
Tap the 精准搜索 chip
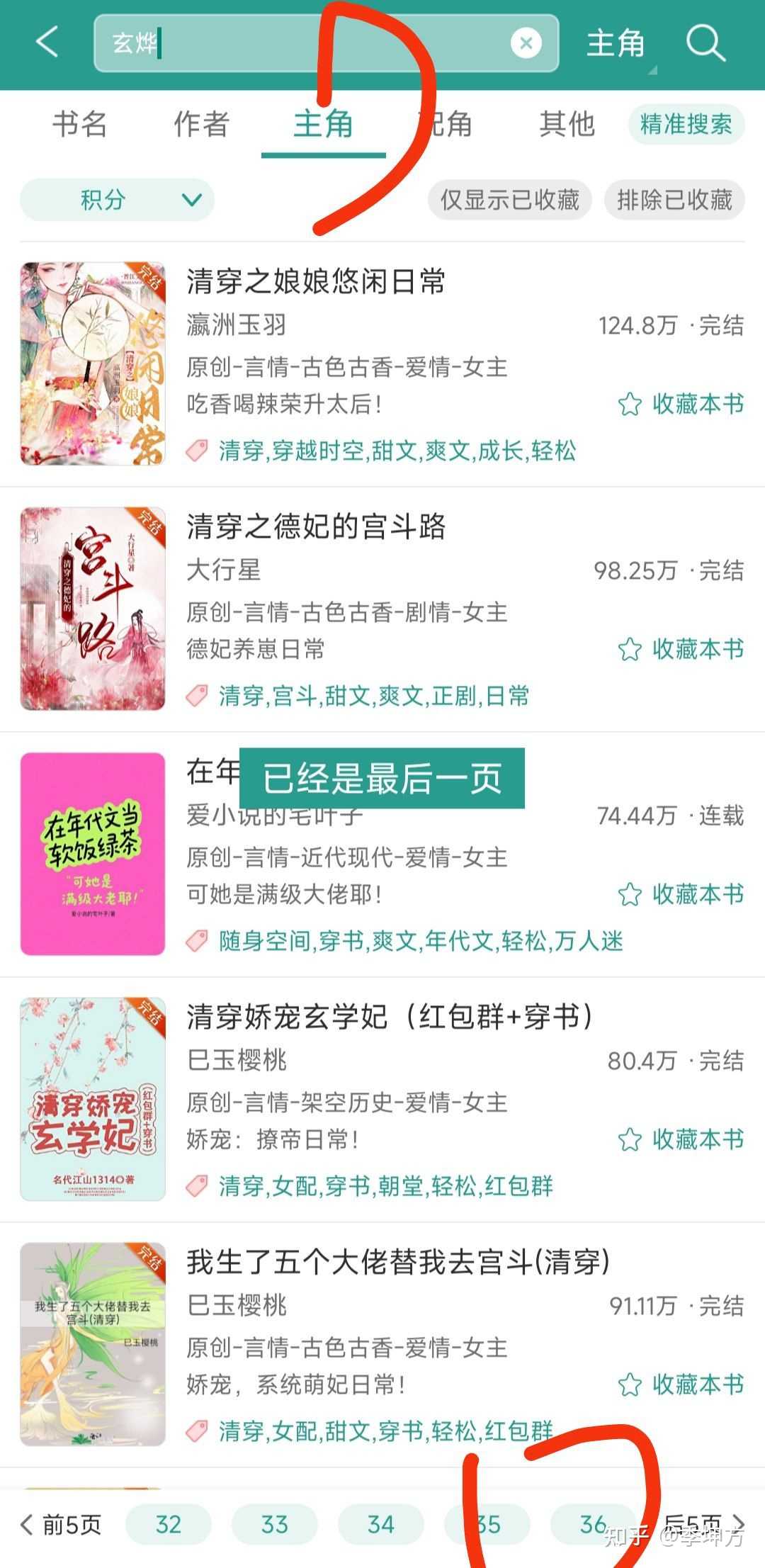pyautogui.click(x=686, y=125)
